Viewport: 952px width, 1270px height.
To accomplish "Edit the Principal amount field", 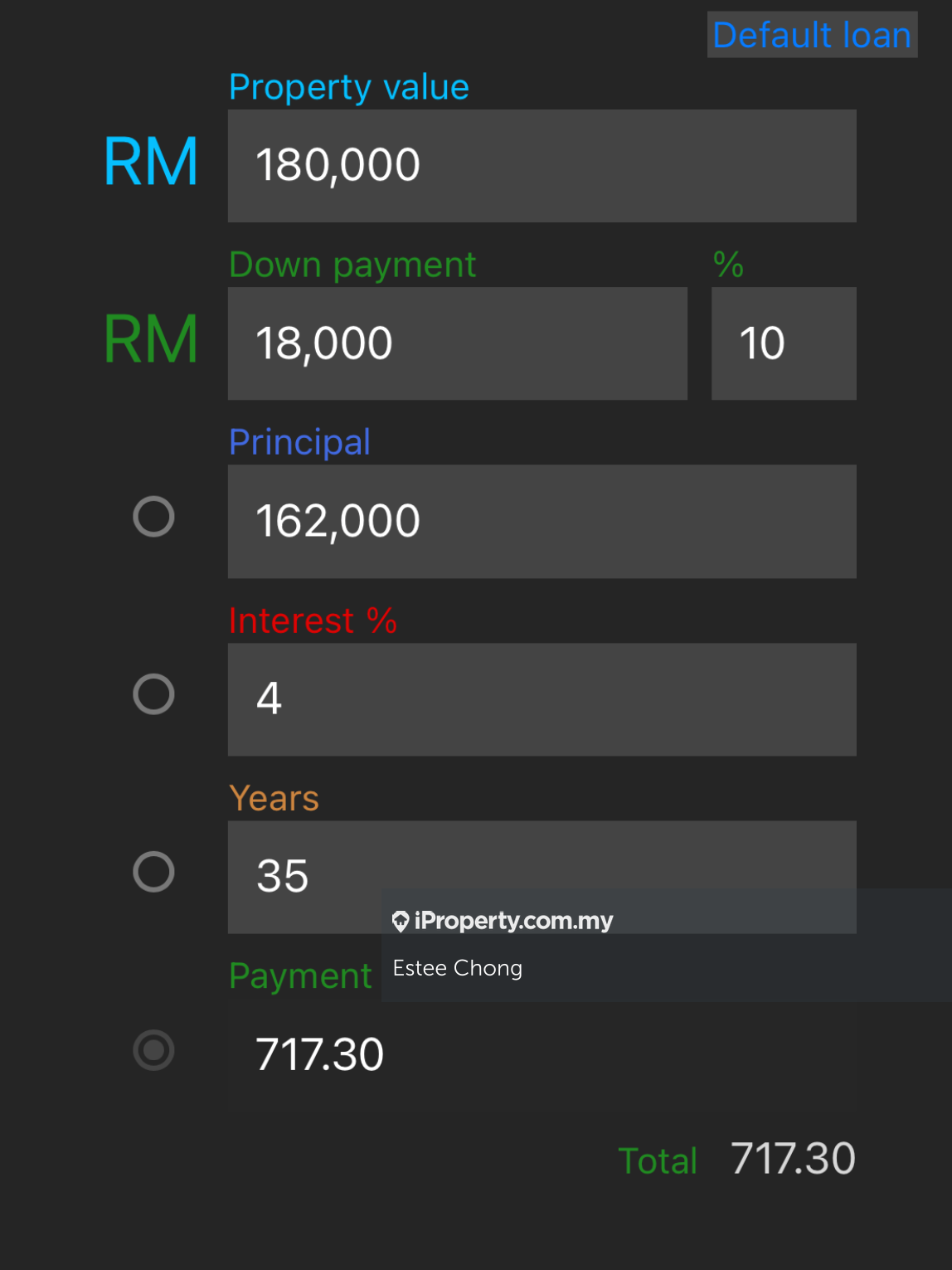I will coord(542,521).
